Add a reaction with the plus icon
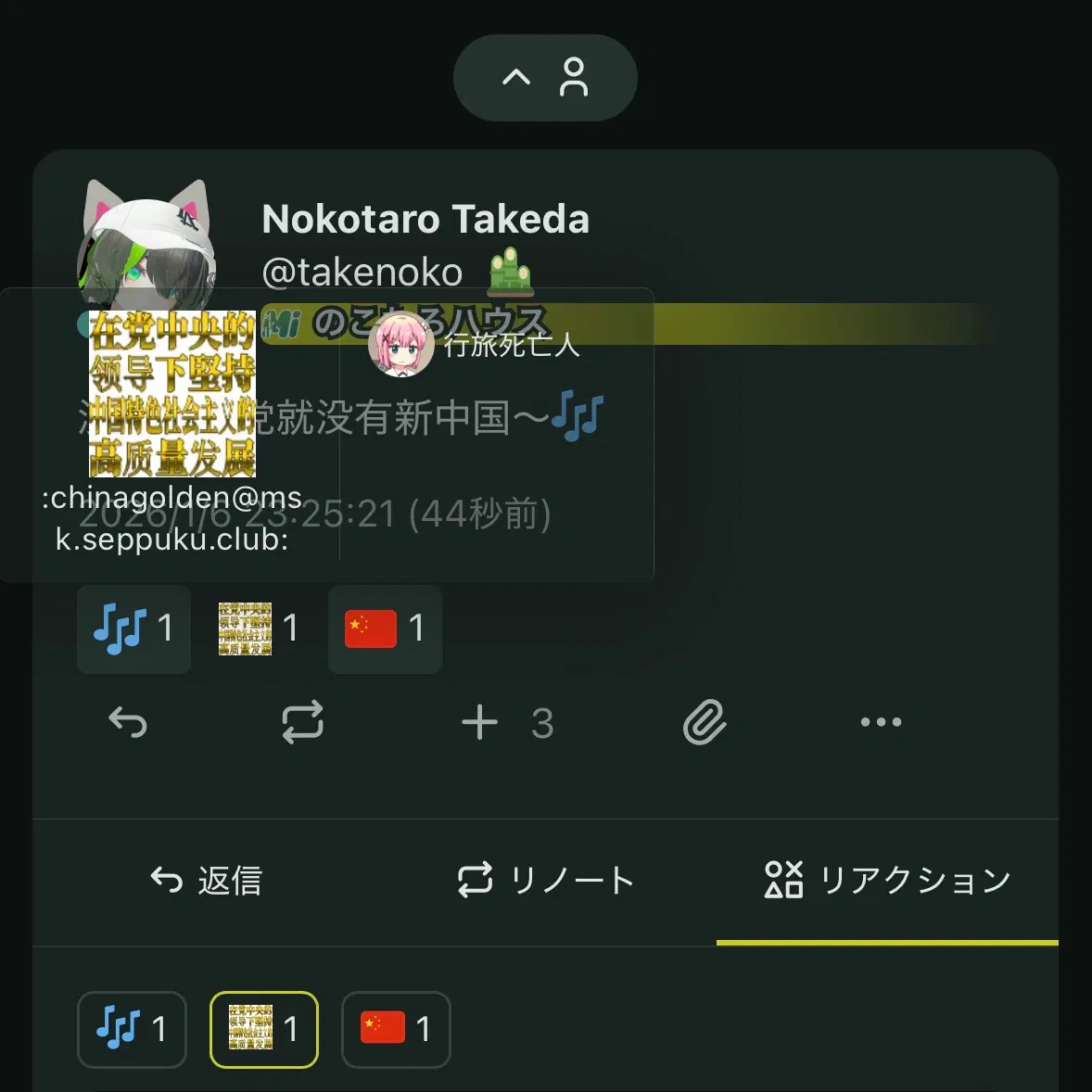Screen dimensions: 1092x1092 [x=480, y=722]
